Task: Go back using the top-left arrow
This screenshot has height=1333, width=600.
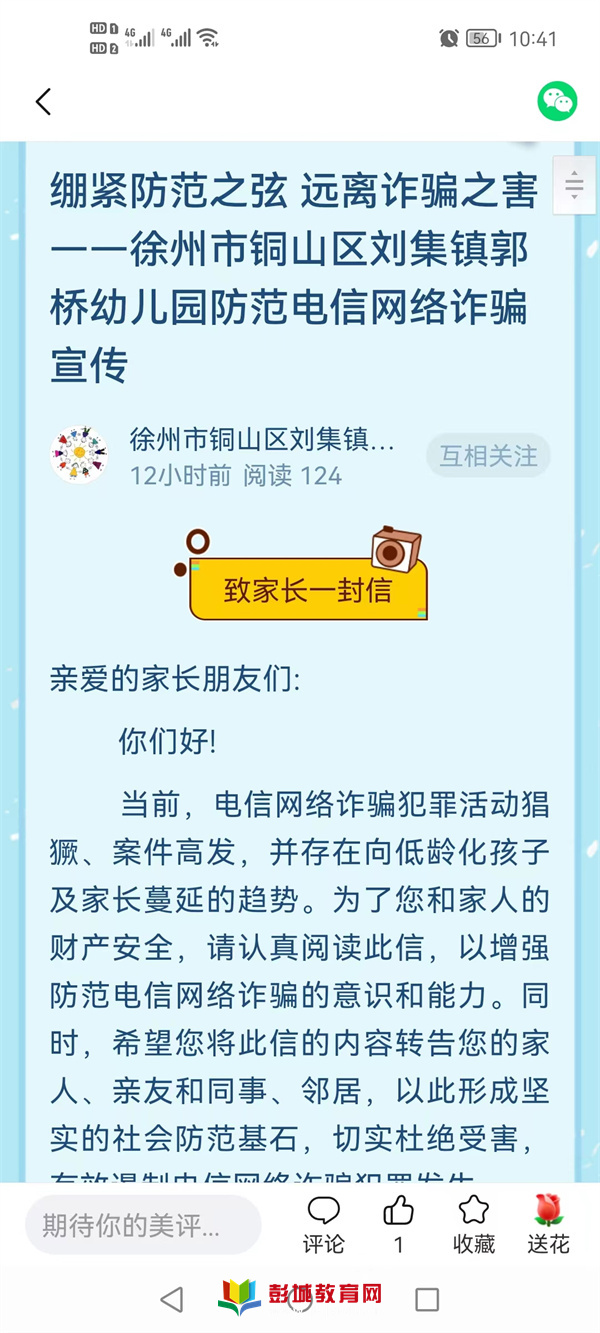Action: point(43,102)
